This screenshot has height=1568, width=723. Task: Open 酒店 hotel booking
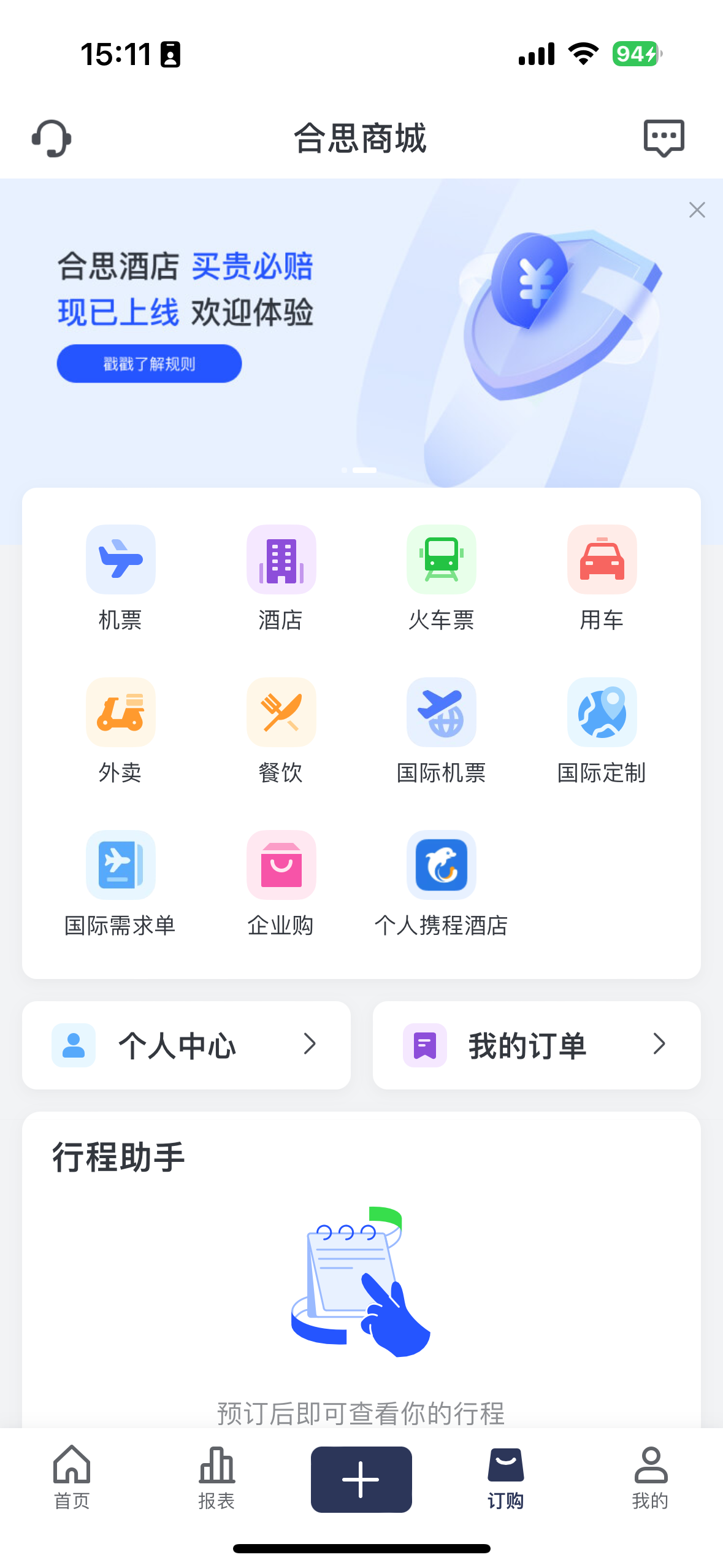(281, 577)
